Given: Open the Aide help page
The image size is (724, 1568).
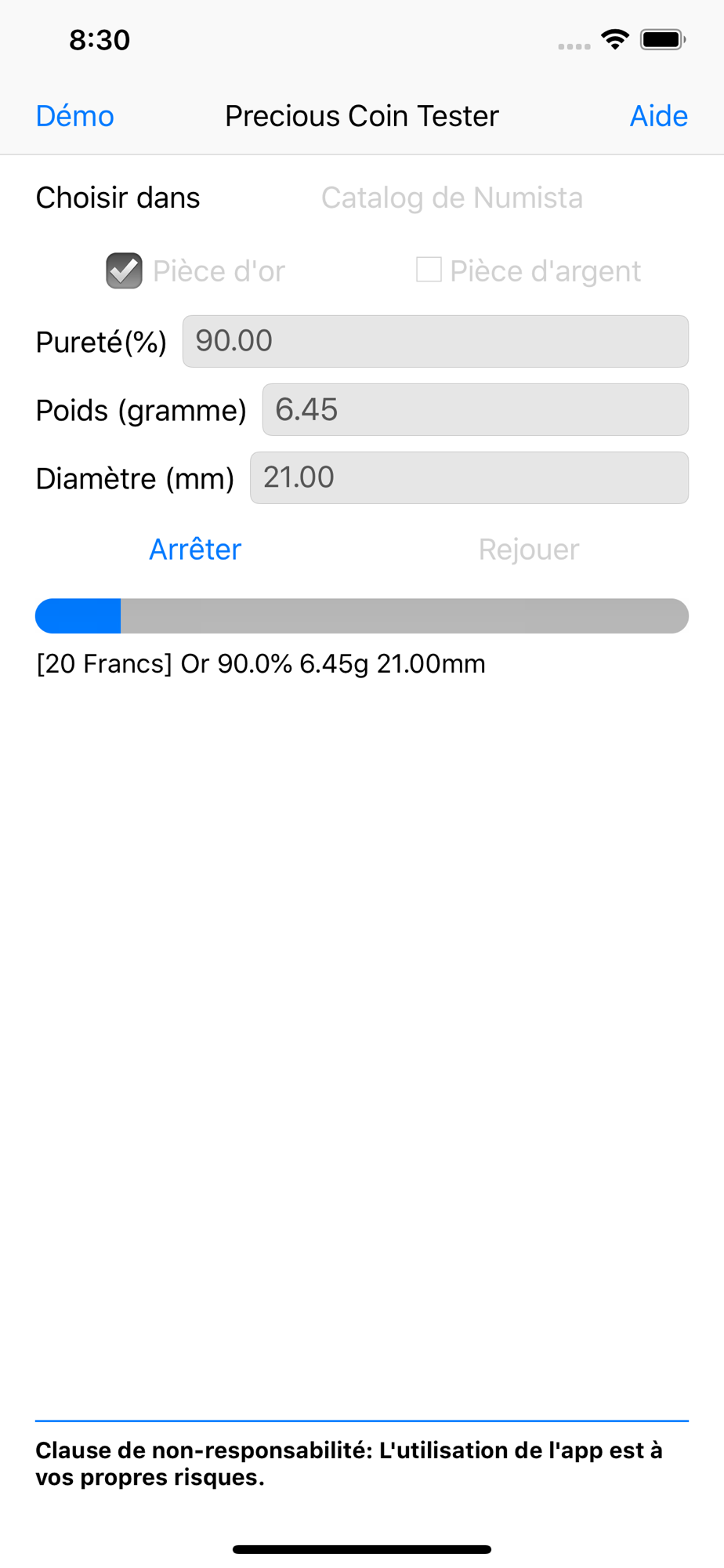Looking at the screenshot, I should click(658, 116).
